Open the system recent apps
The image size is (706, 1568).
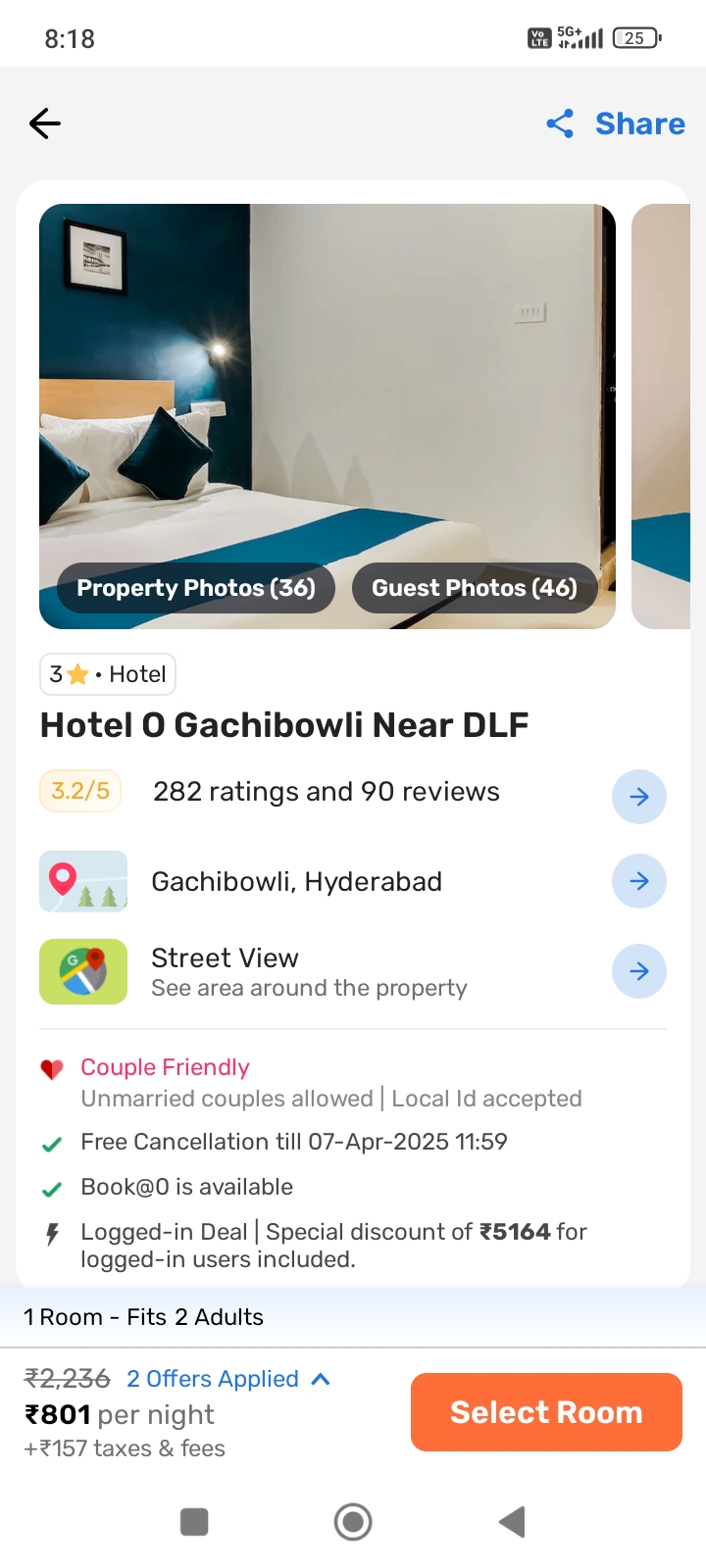pyautogui.click(x=194, y=1522)
